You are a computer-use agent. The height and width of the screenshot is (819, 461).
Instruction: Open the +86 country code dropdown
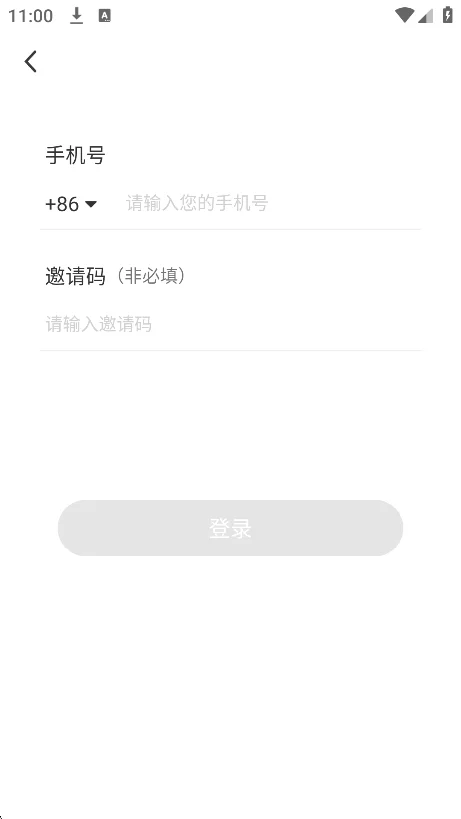[71, 204]
